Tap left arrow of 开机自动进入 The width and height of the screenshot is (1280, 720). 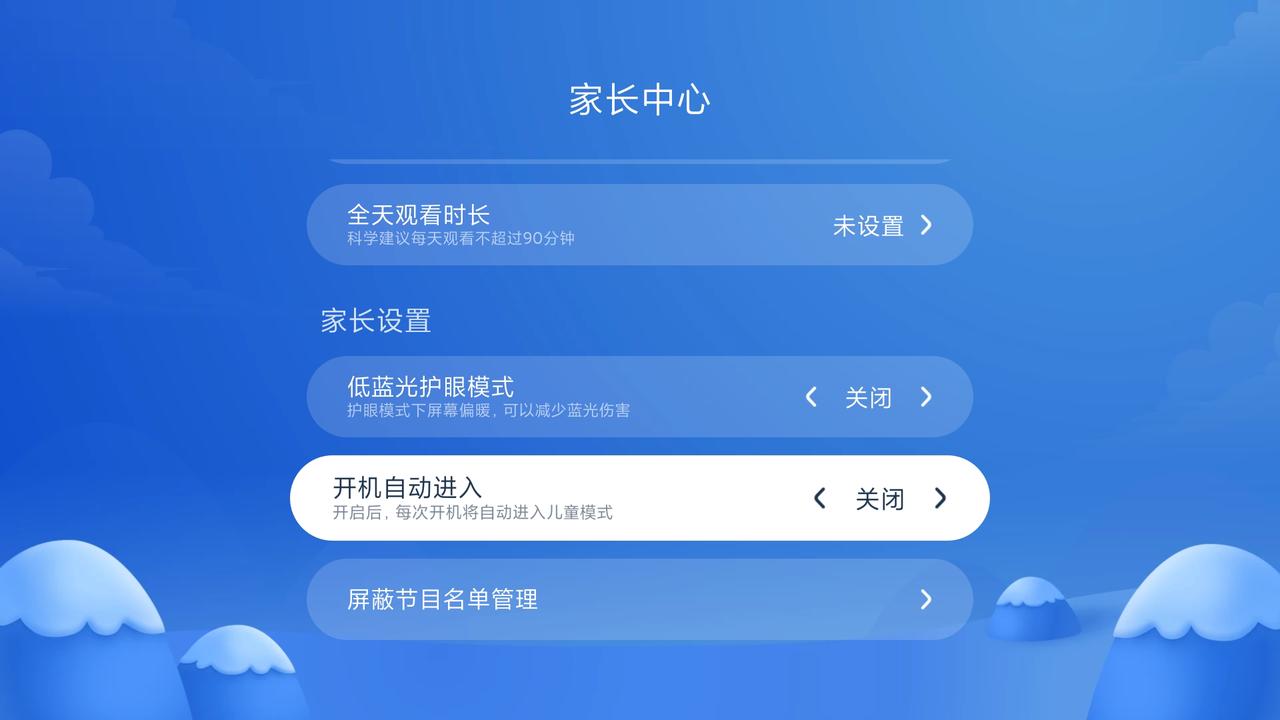click(x=819, y=498)
